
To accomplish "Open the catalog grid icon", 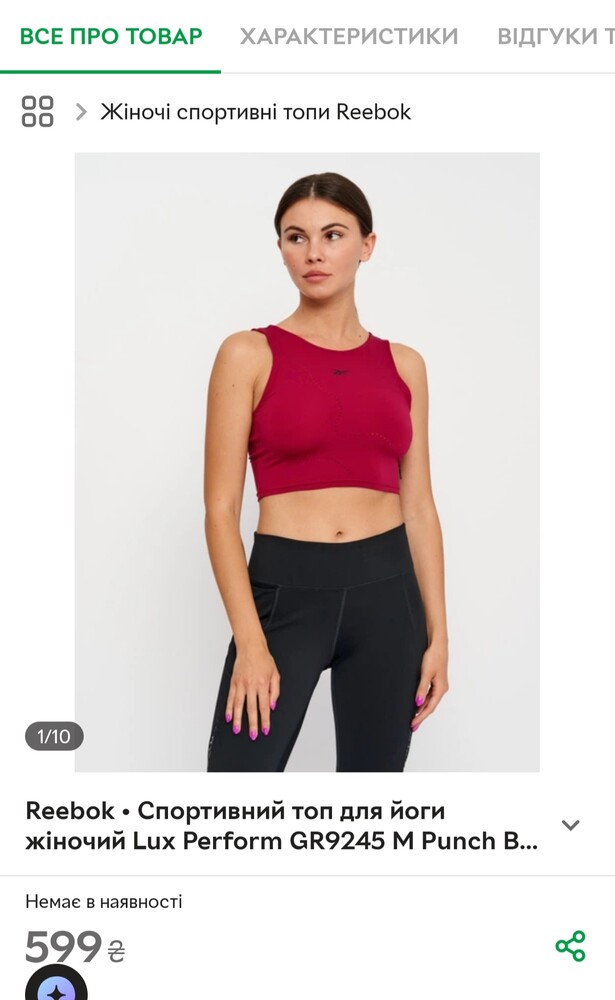I will 38,112.
